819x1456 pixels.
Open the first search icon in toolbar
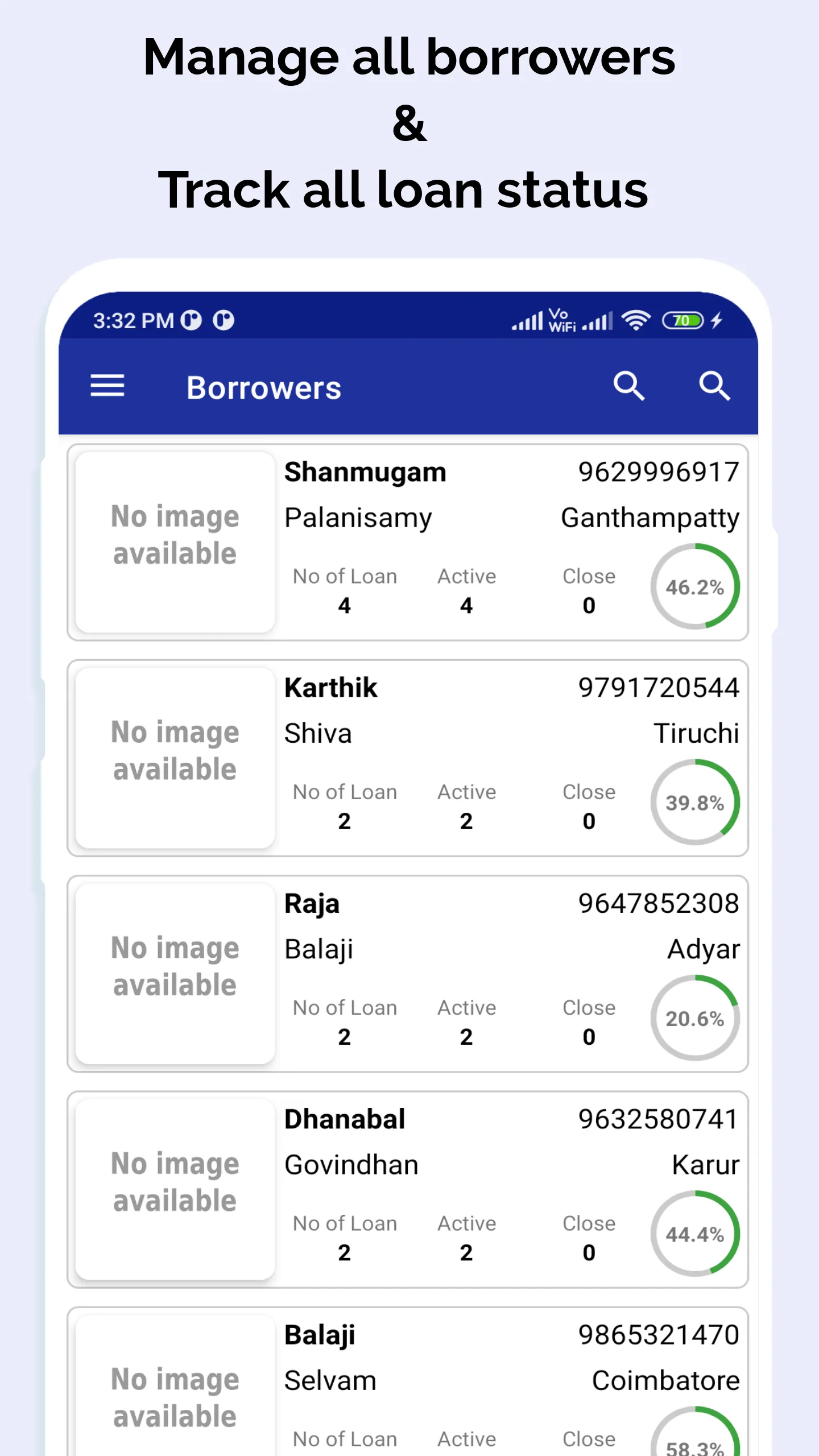(628, 387)
